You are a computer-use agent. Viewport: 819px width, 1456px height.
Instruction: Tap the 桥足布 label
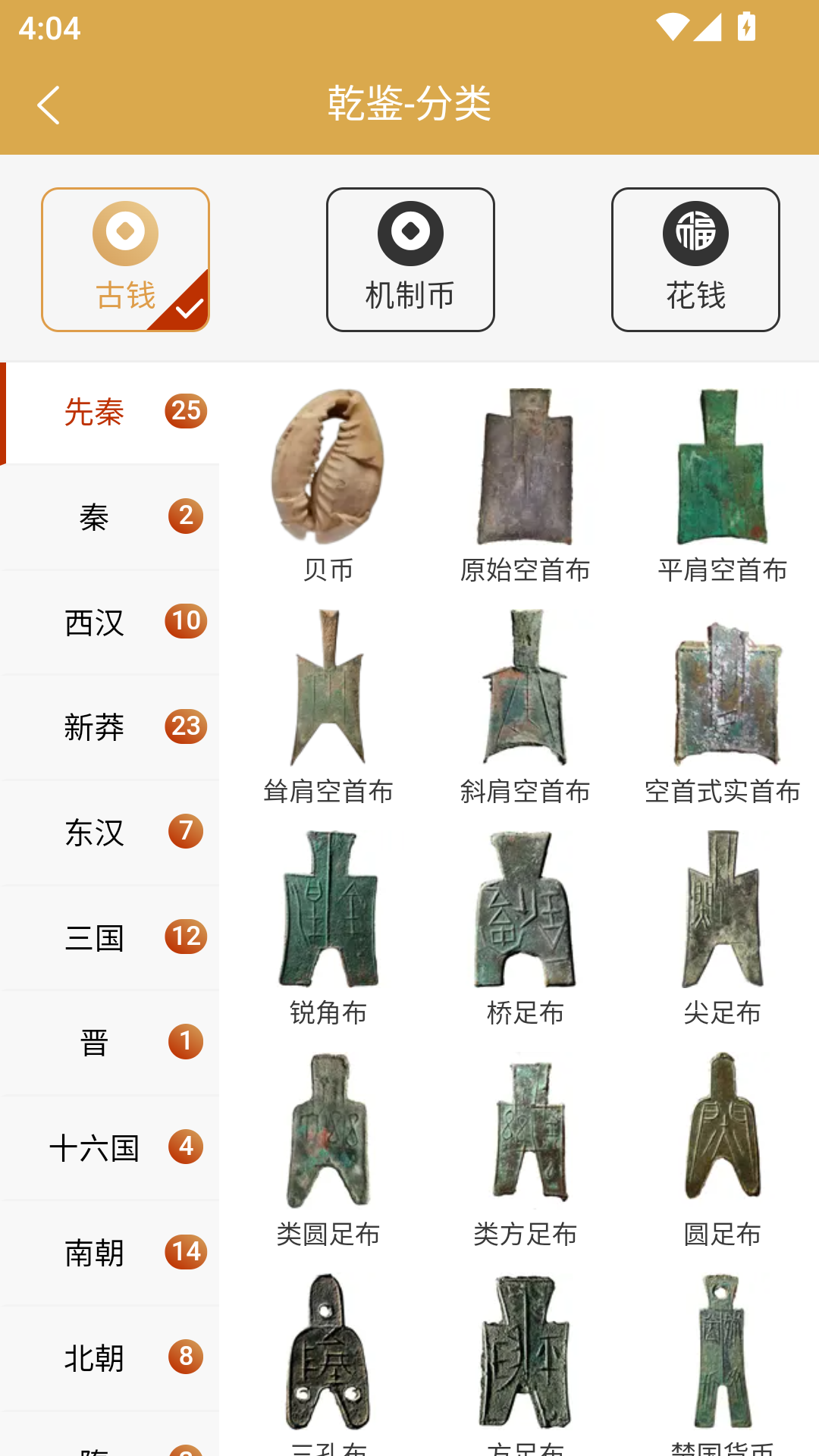point(526,1012)
